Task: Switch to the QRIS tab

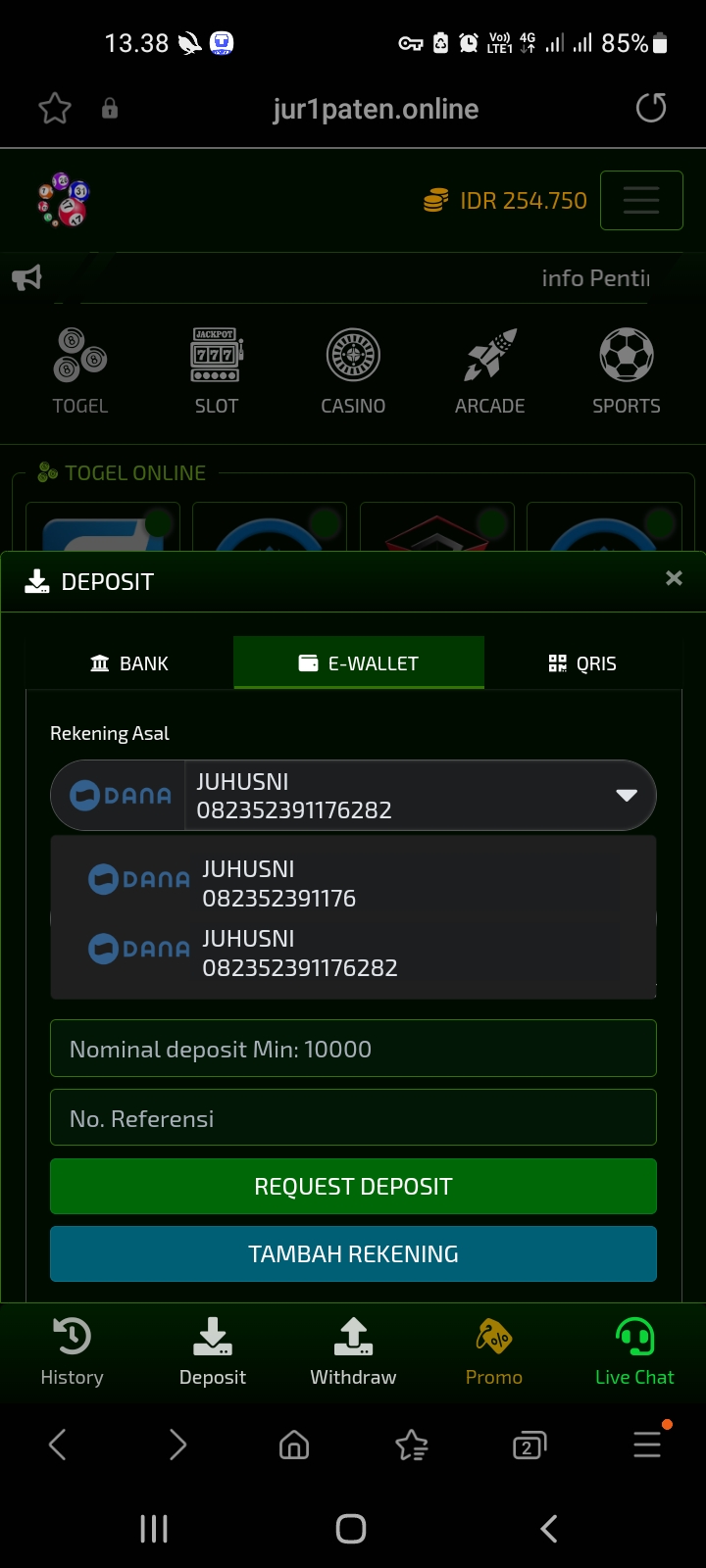Action: tap(582, 663)
